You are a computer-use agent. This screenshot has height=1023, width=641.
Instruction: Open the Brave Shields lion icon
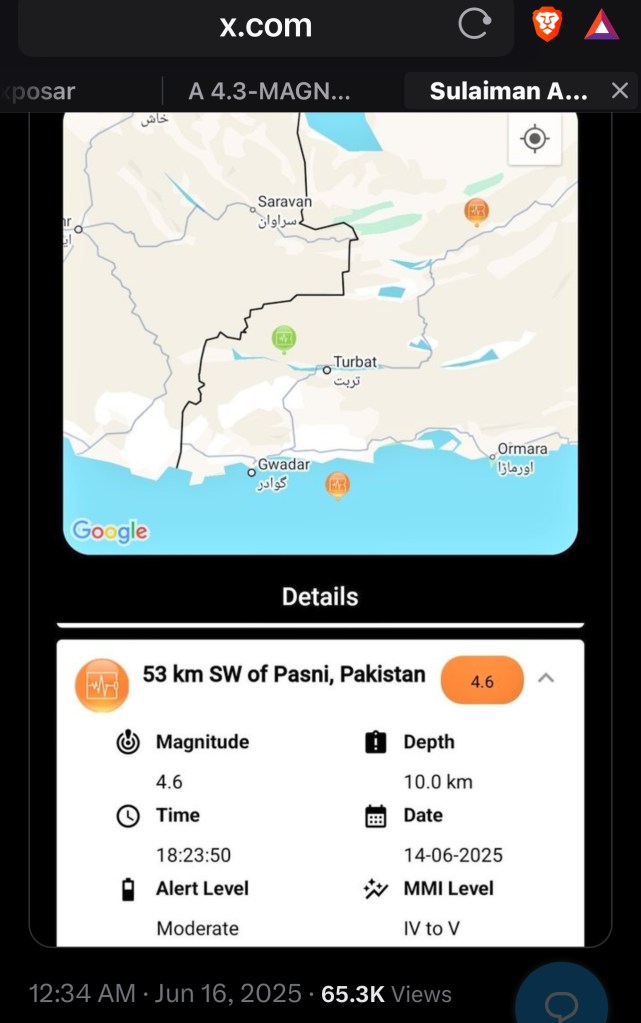point(547,25)
